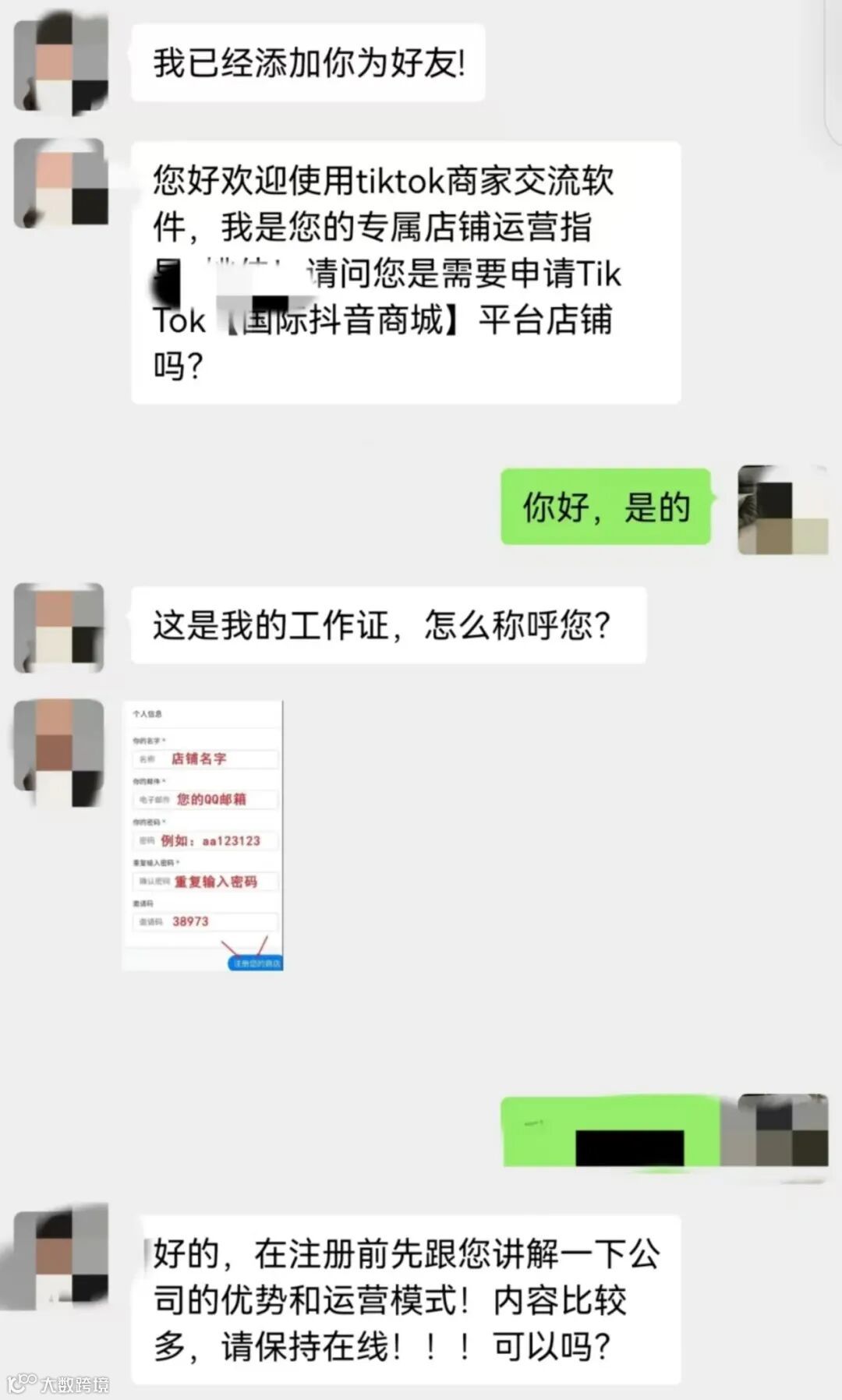Click the 名称 store name input field
This screenshot has width=842, height=1400.
click(x=203, y=758)
